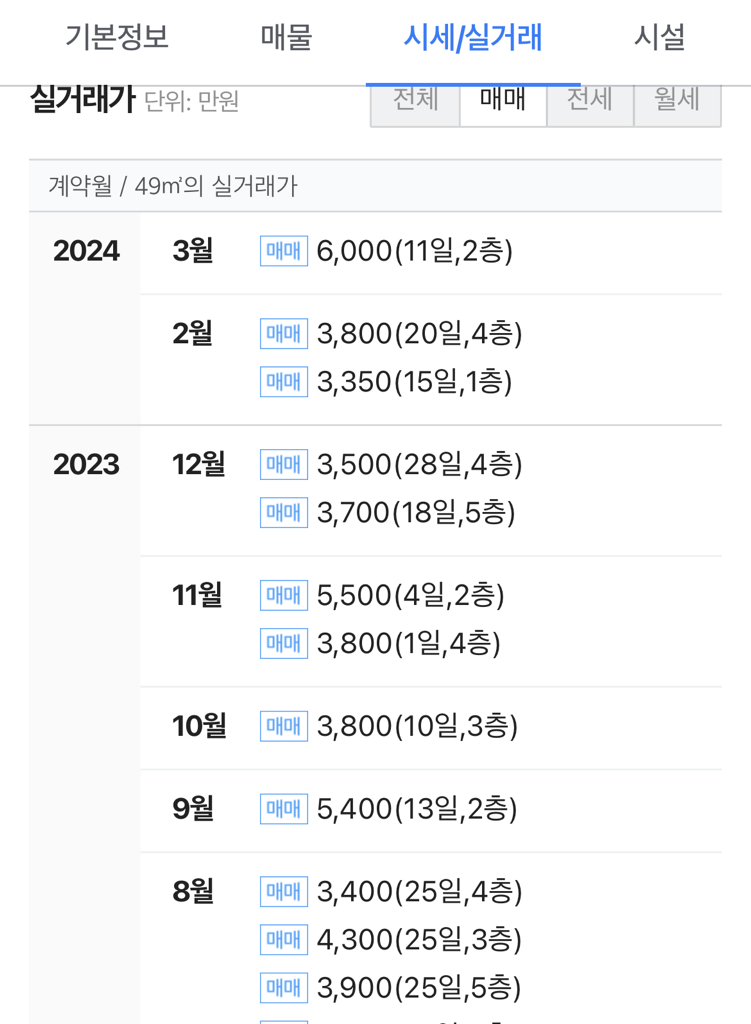Select the 시세/실거래 tab
Screen dimensions: 751x1024
(473, 37)
